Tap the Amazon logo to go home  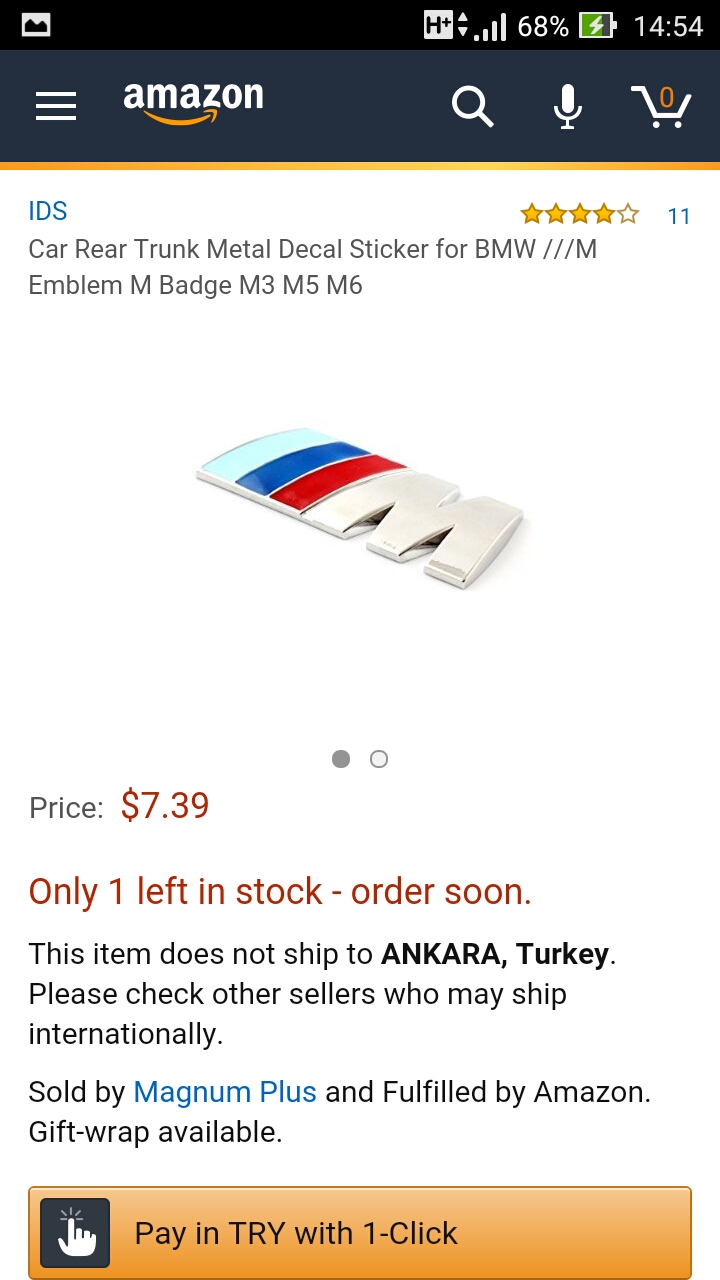point(193,102)
